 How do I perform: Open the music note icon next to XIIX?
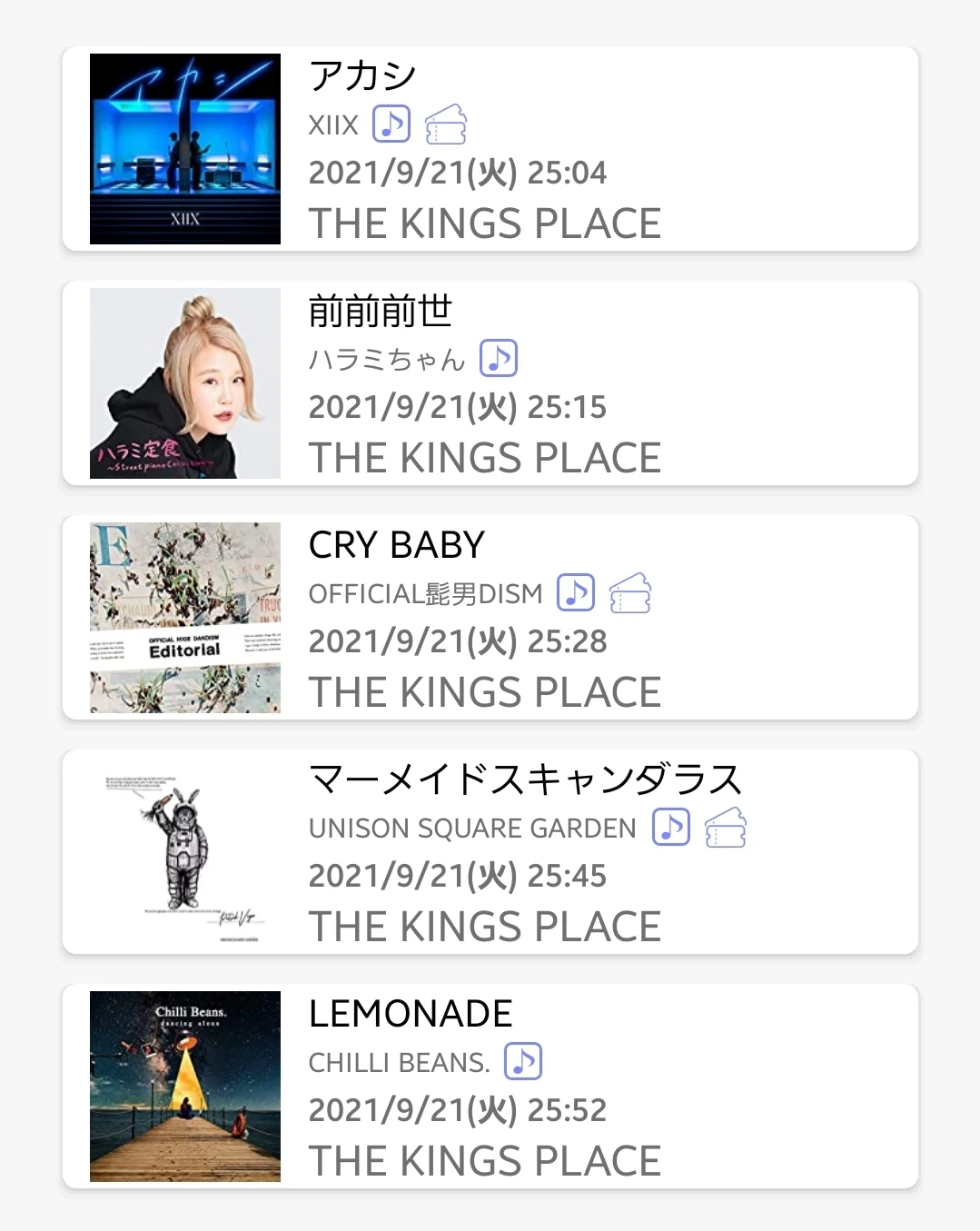click(391, 124)
